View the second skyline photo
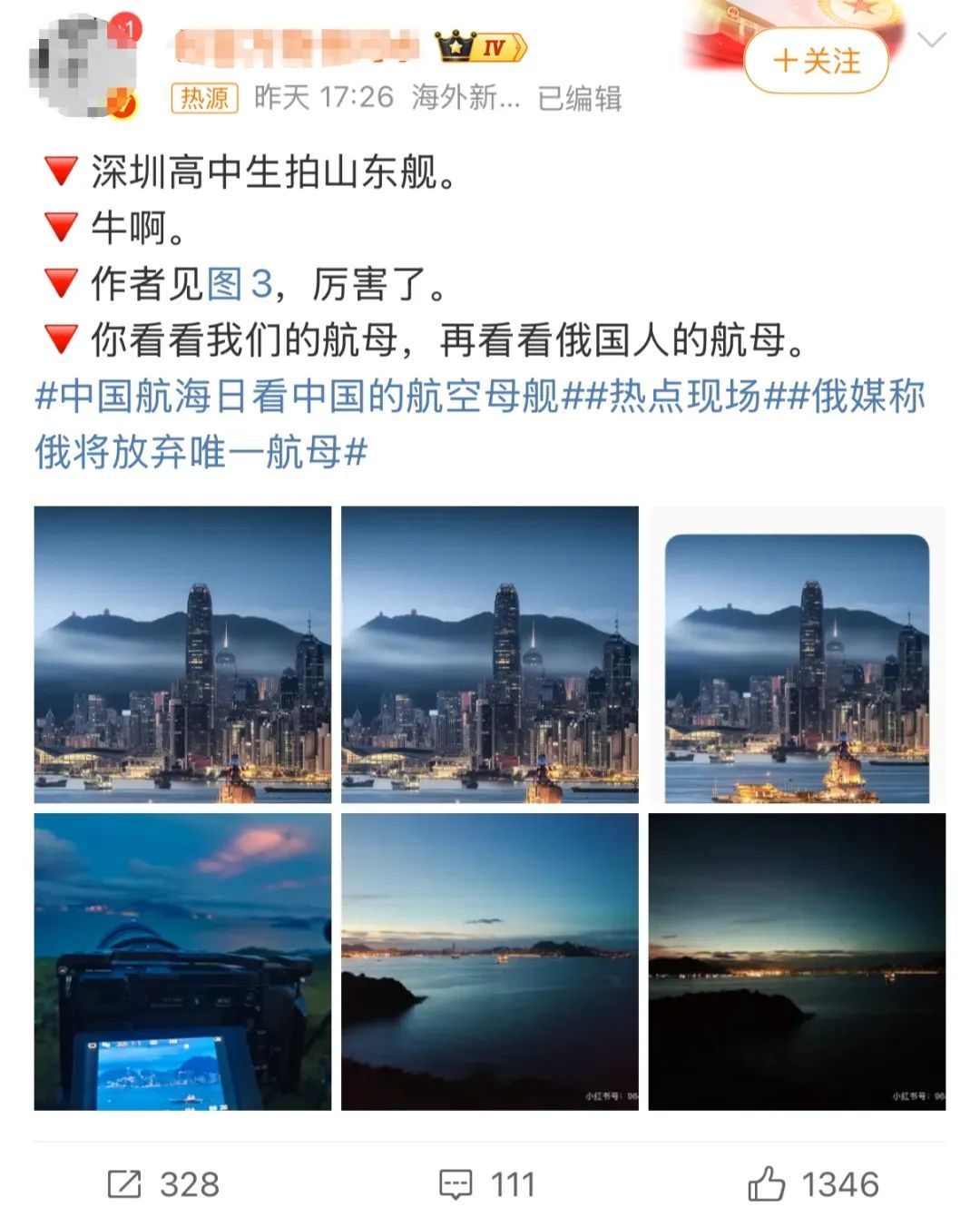 click(x=489, y=654)
